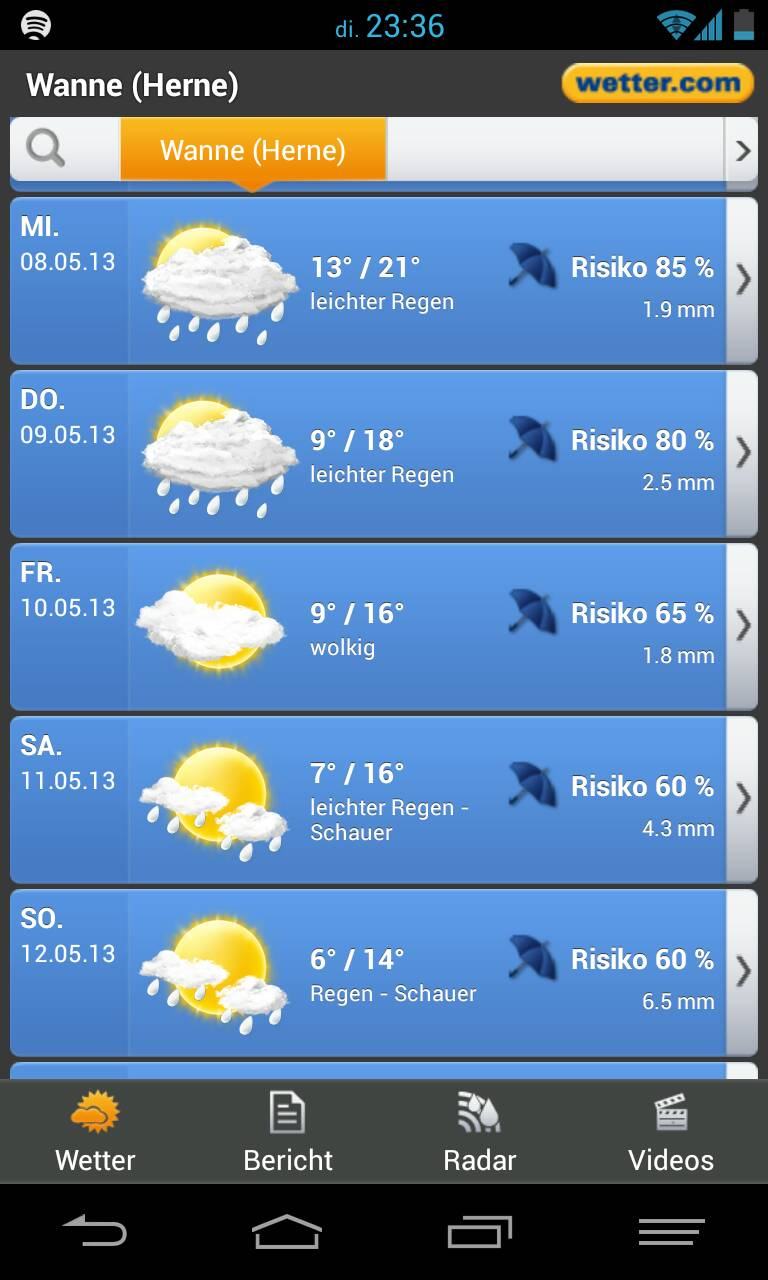This screenshot has width=768, height=1280.
Task: Tap the system home button
Action: click(x=288, y=1232)
